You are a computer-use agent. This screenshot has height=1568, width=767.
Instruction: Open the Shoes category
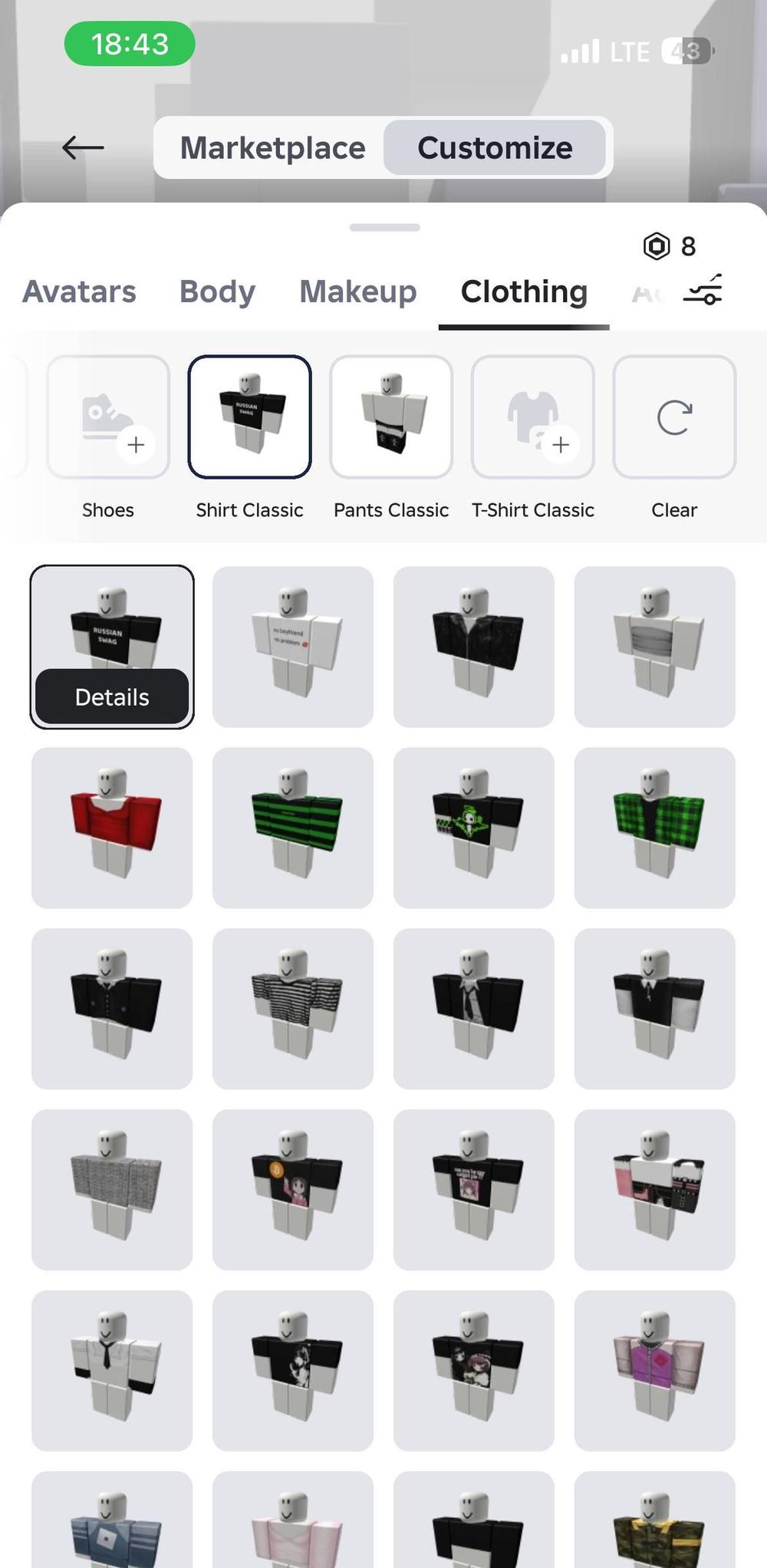pos(108,417)
